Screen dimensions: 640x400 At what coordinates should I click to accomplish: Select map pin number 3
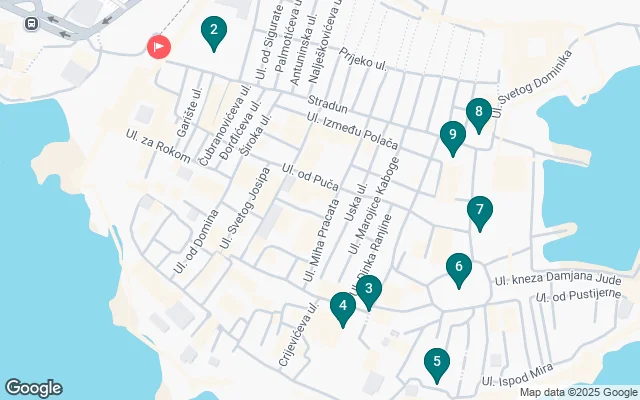(x=369, y=291)
